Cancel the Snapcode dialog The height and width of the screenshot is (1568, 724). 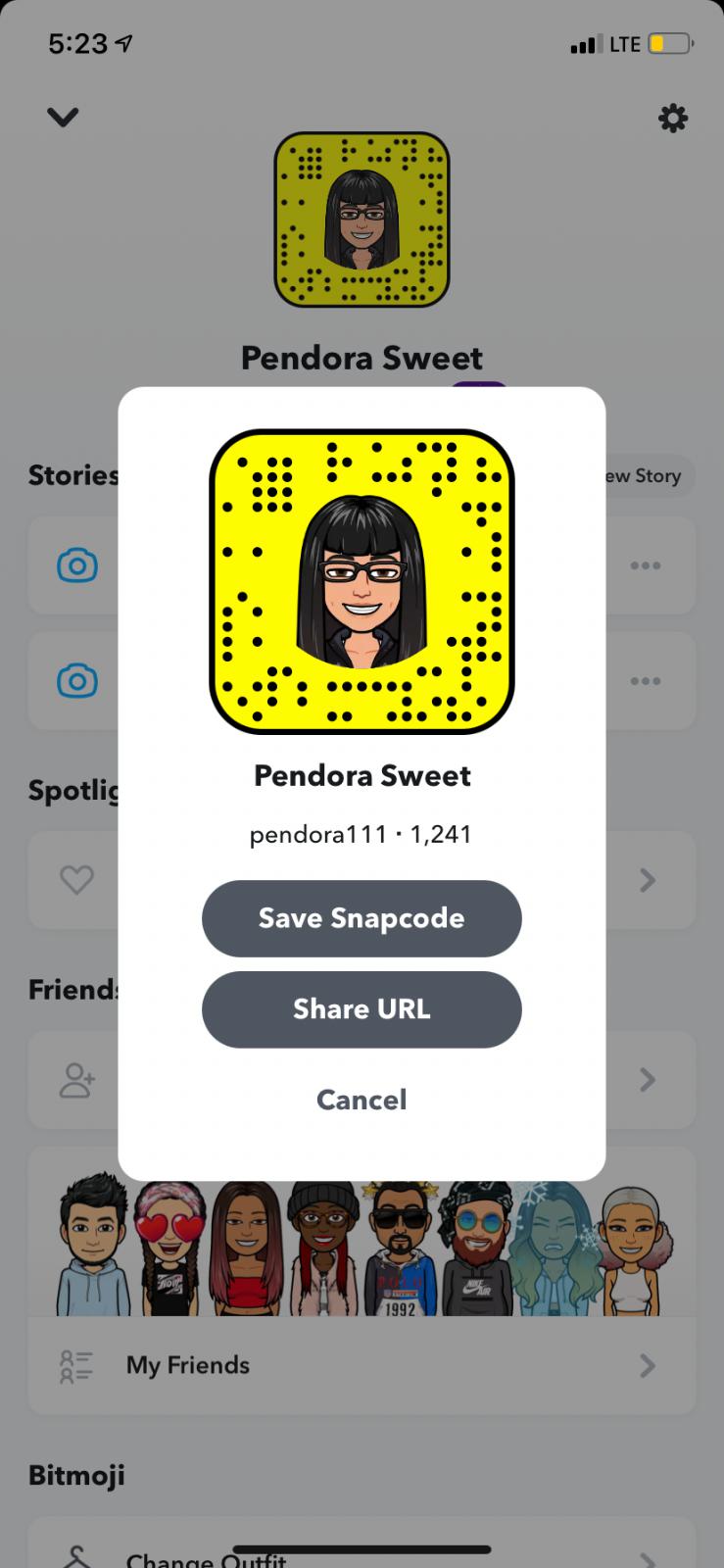362,1100
